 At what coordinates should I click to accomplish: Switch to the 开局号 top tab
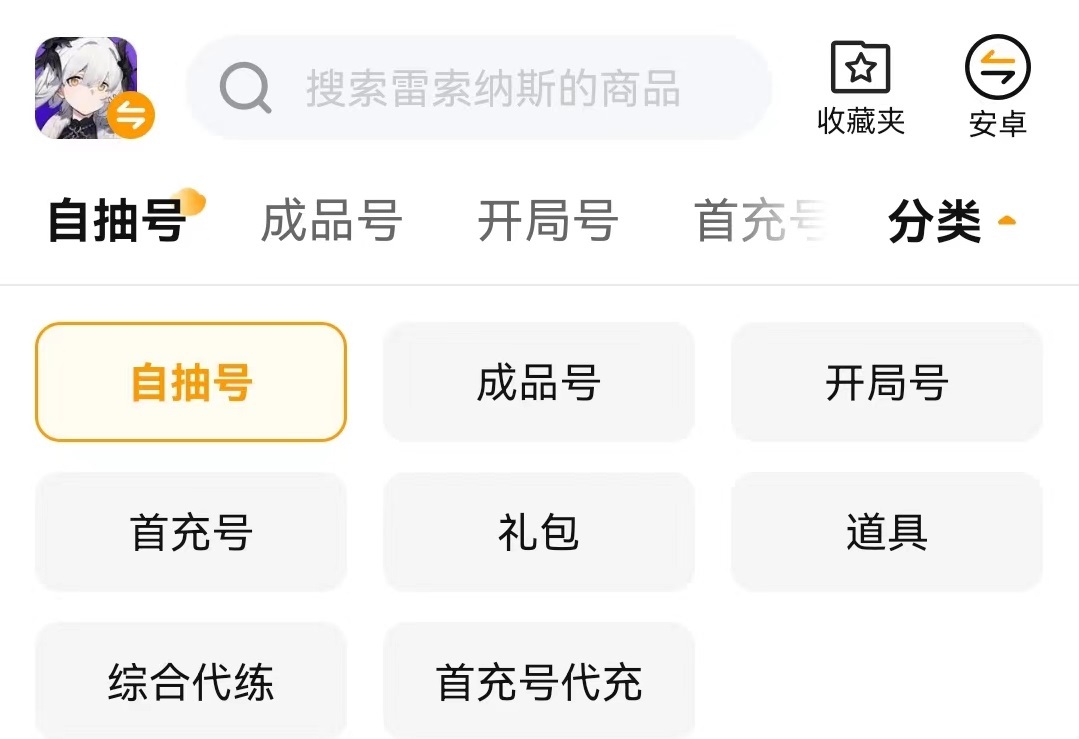coord(547,221)
